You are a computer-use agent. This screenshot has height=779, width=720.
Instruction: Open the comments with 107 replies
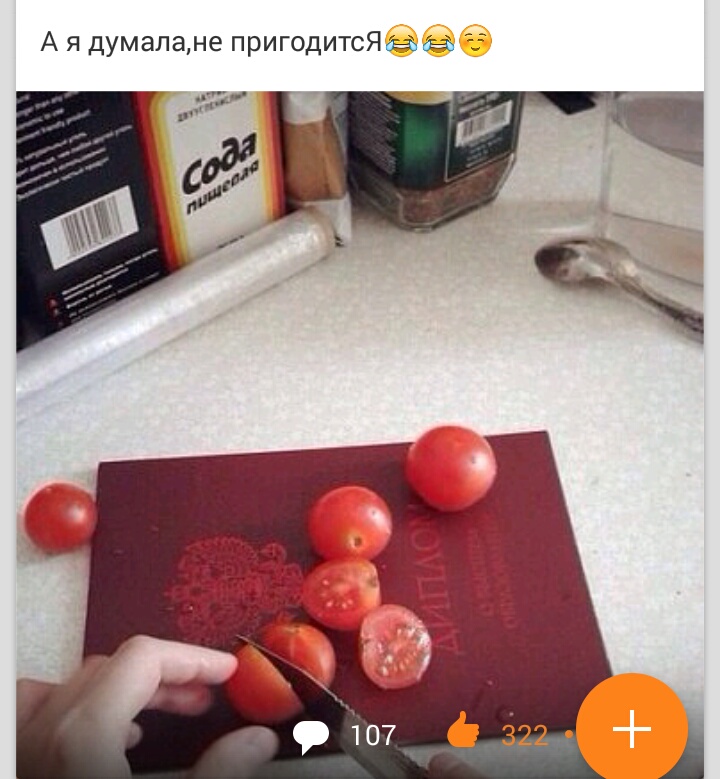point(345,736)
